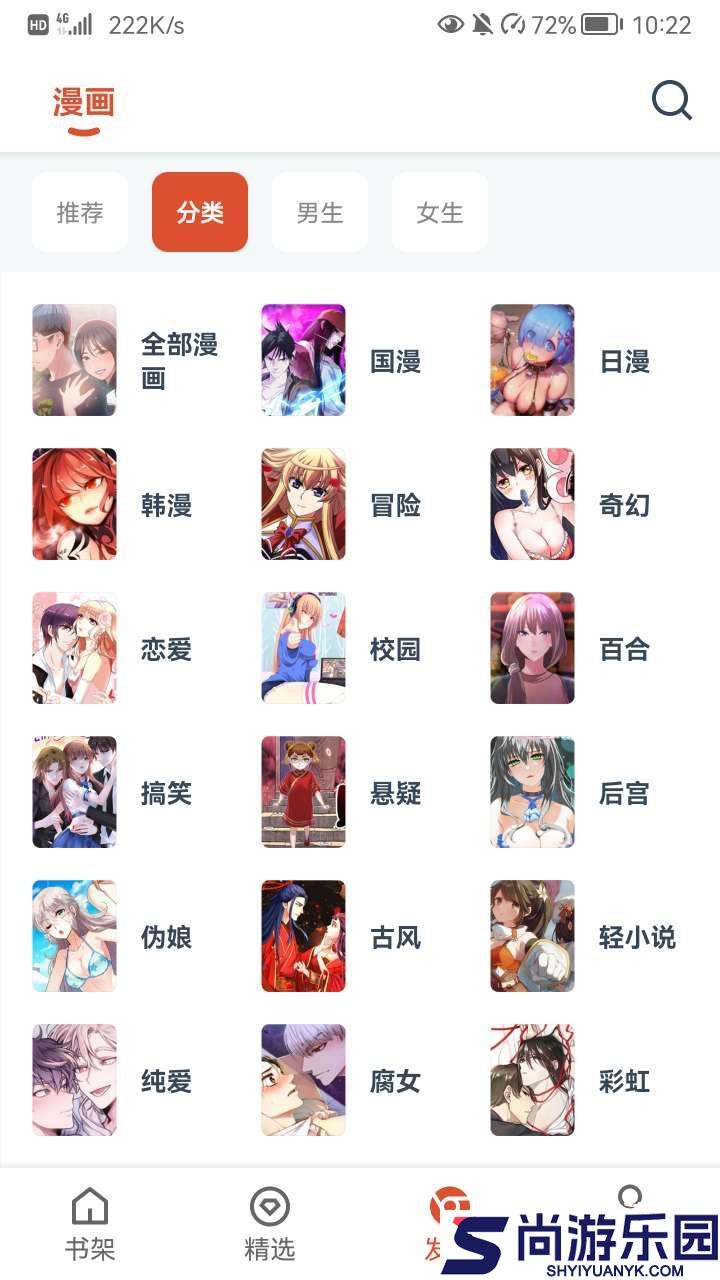
Task: Switch on the 男生 filter
Action: (x=320, y=212)
